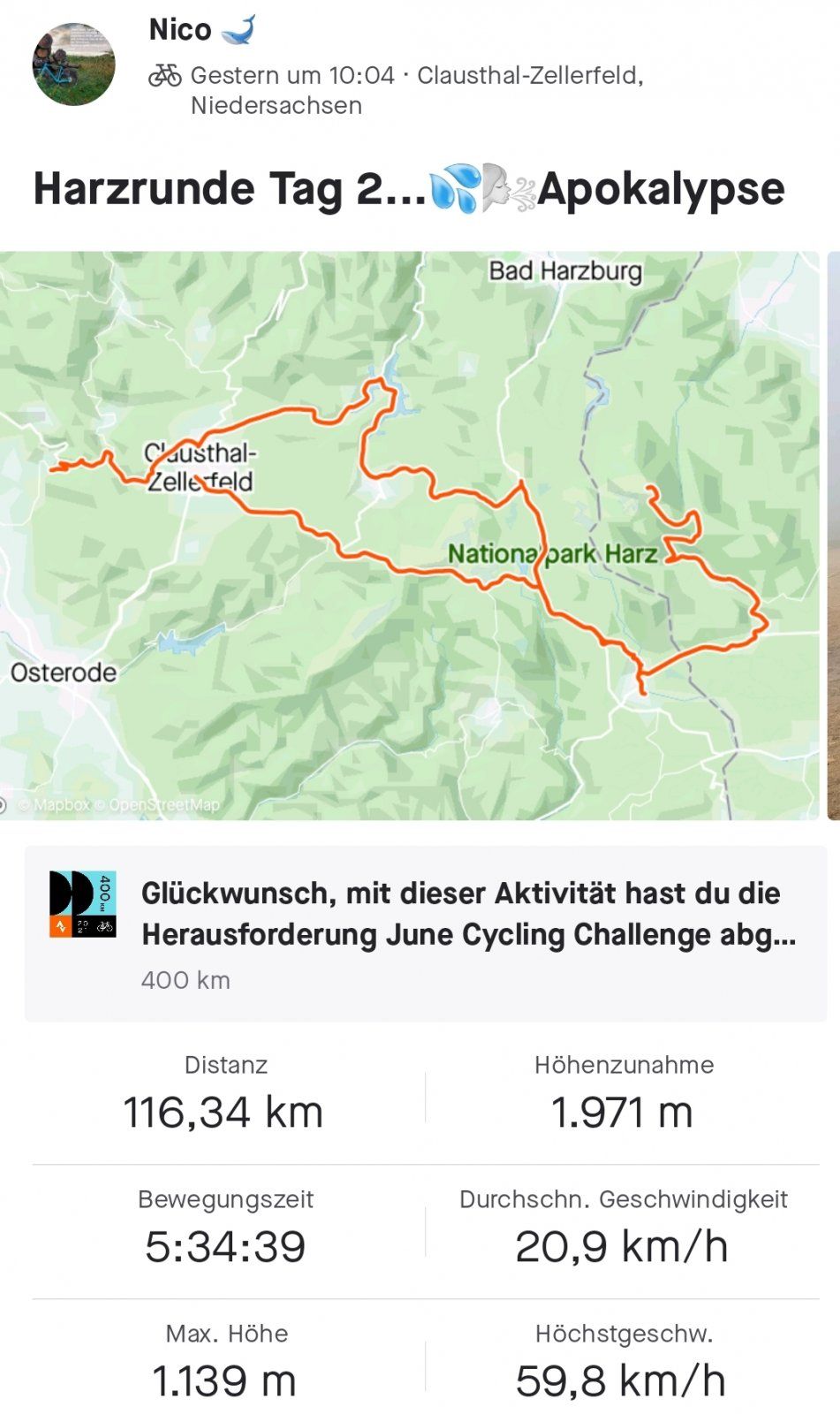Open the June Cycling Challenge card

(426, 933)
